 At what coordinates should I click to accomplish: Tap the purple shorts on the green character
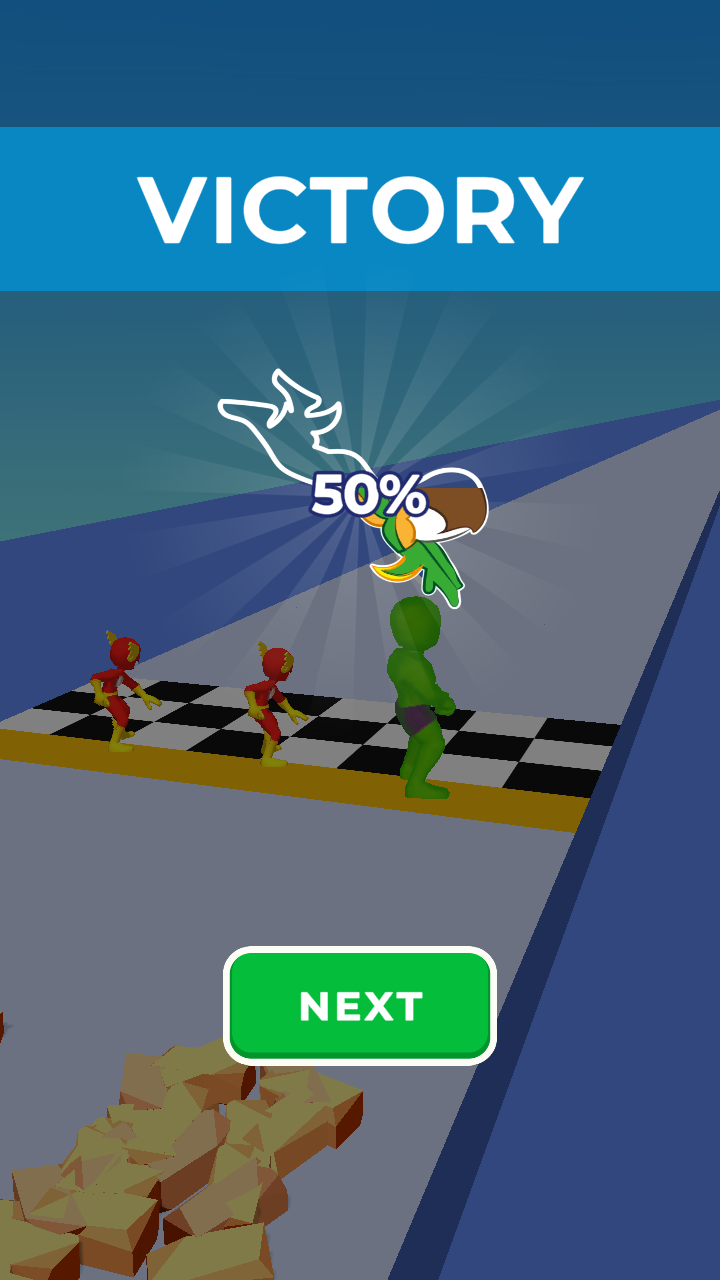coord(415,715)
